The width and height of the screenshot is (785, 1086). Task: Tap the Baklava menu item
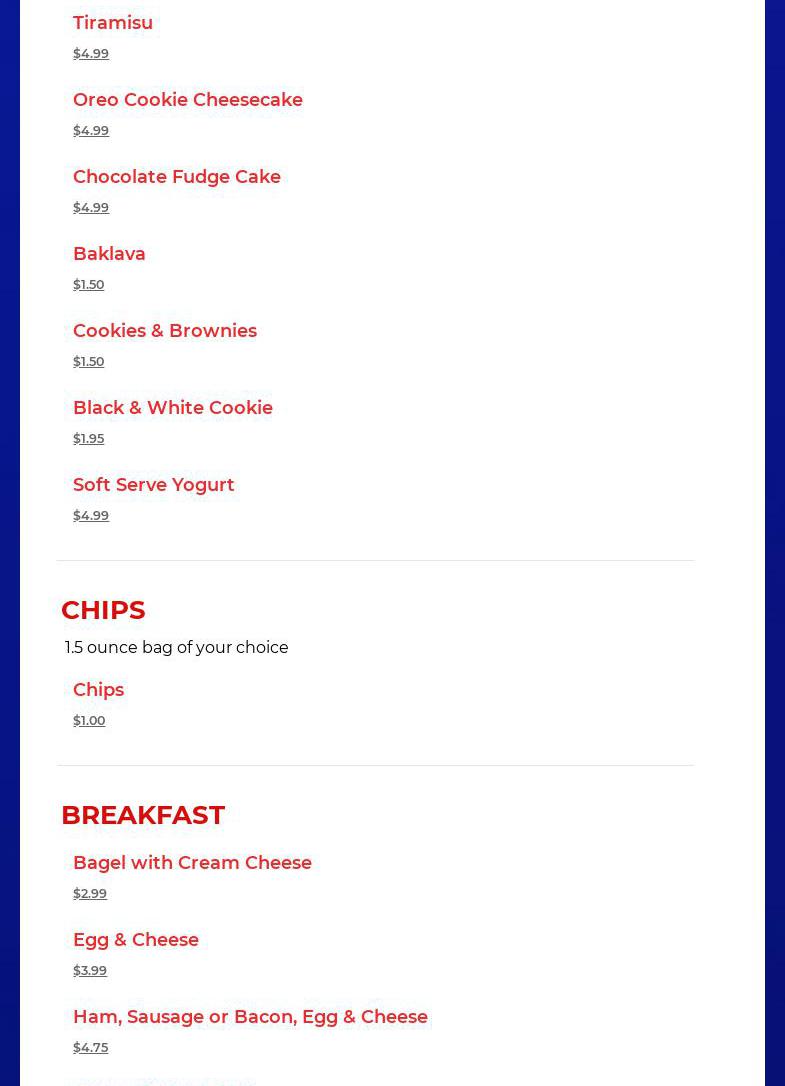point(109,254)
